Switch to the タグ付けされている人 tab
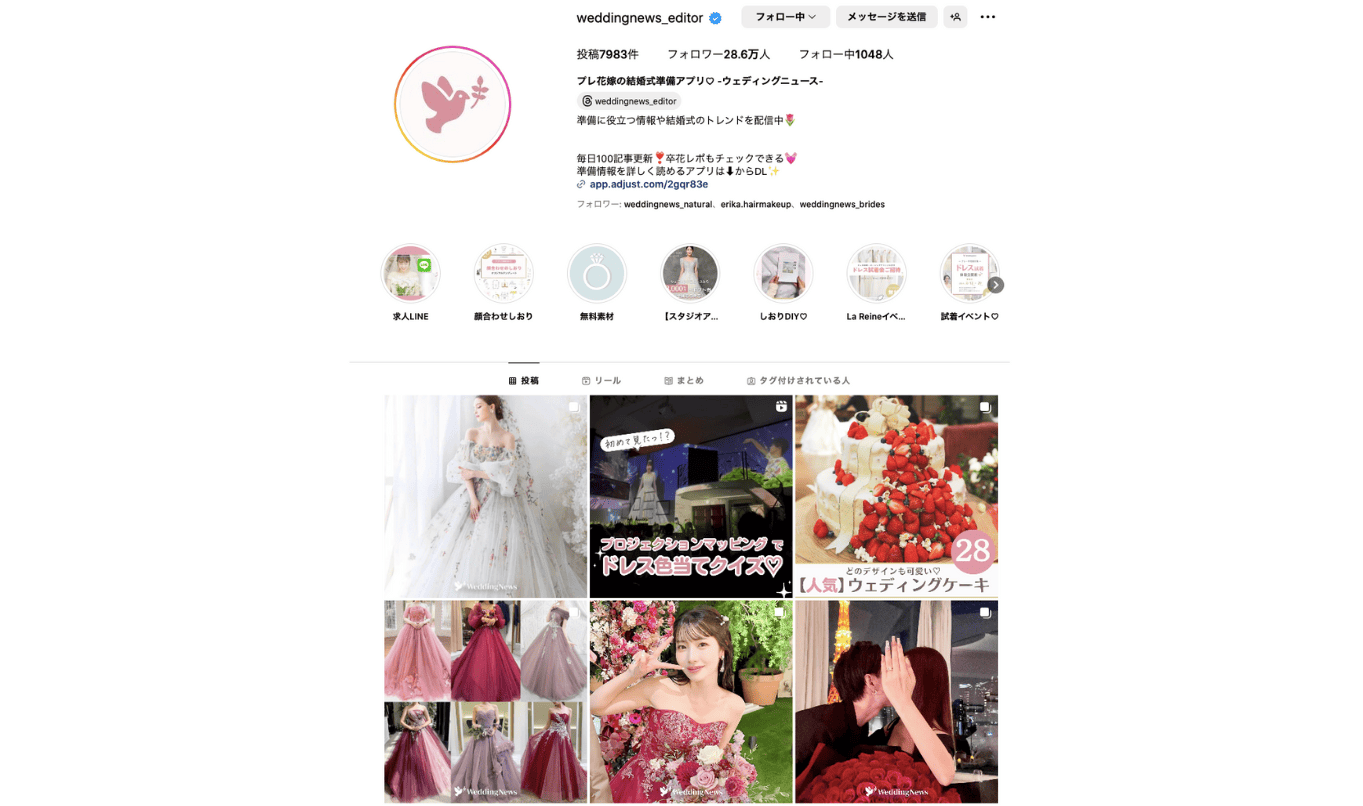1363x806 pixels. tap(798, 381)
